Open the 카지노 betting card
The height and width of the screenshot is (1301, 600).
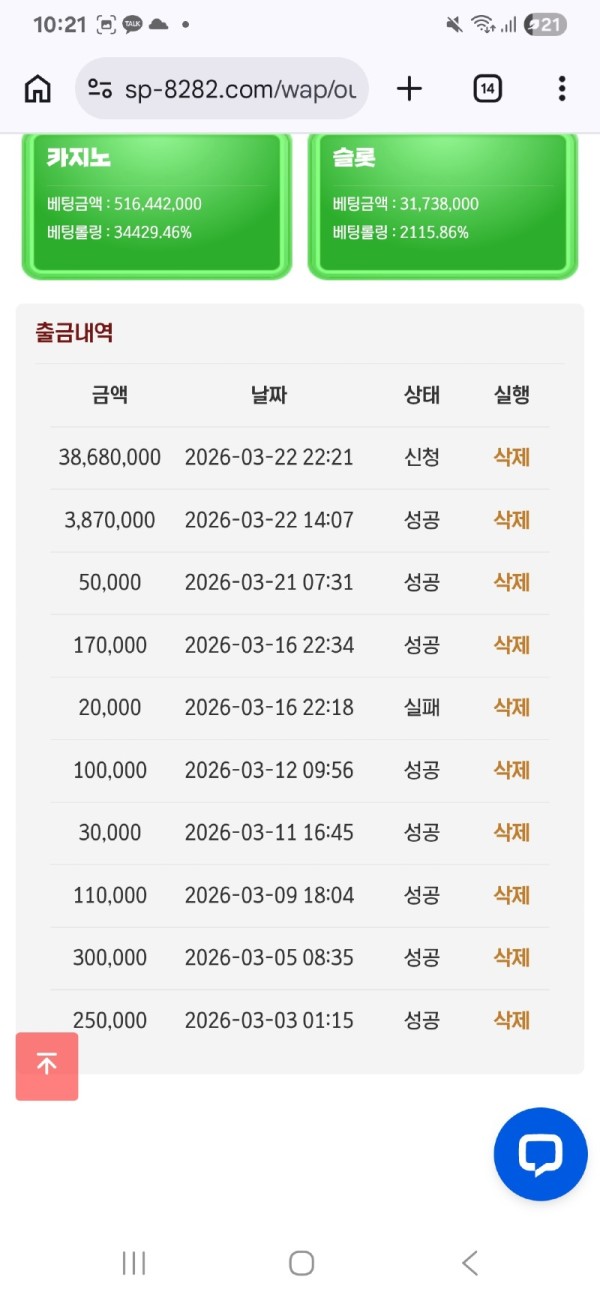pos(156,204)
